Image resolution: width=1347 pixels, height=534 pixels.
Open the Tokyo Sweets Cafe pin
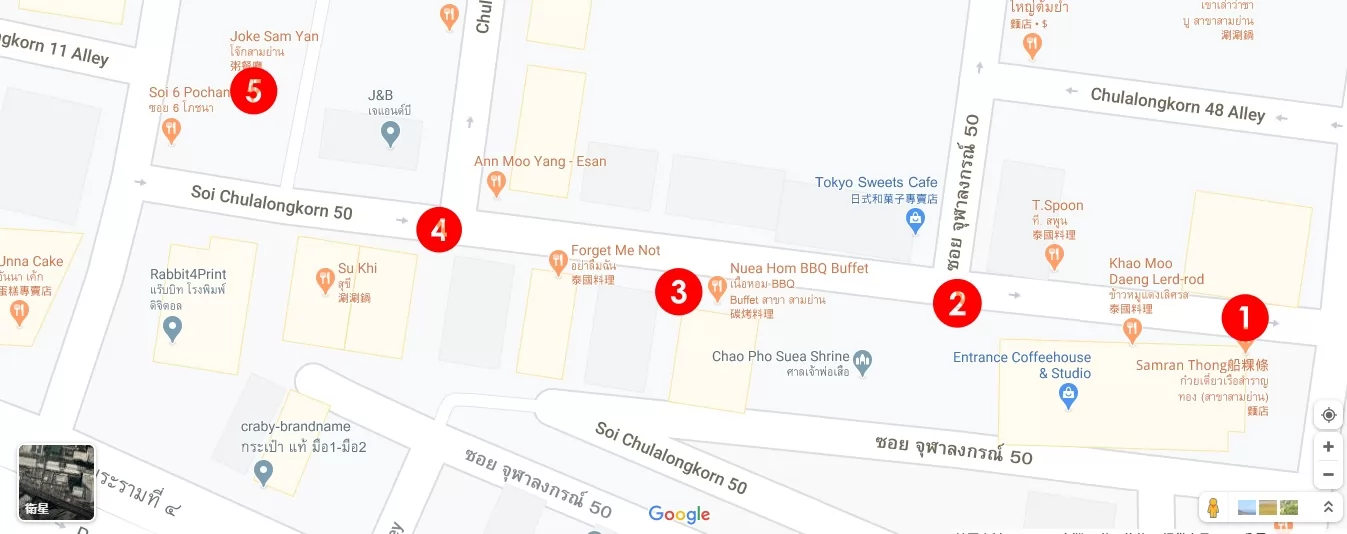pos(914,219)
